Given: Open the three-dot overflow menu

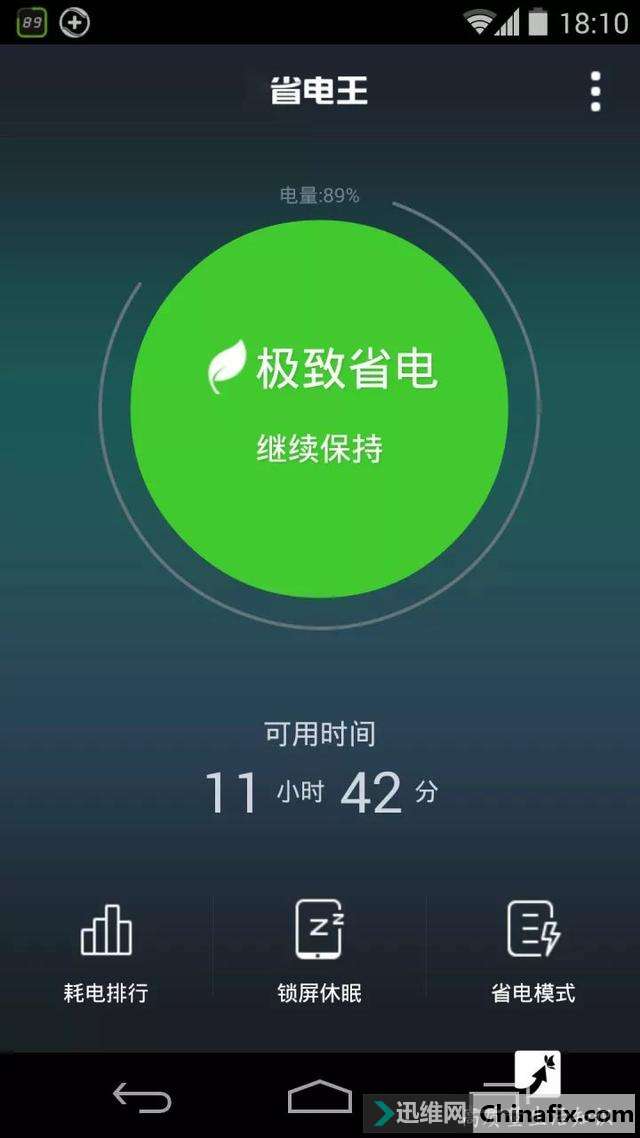Looking at the screenshot, I should point(596,92).
